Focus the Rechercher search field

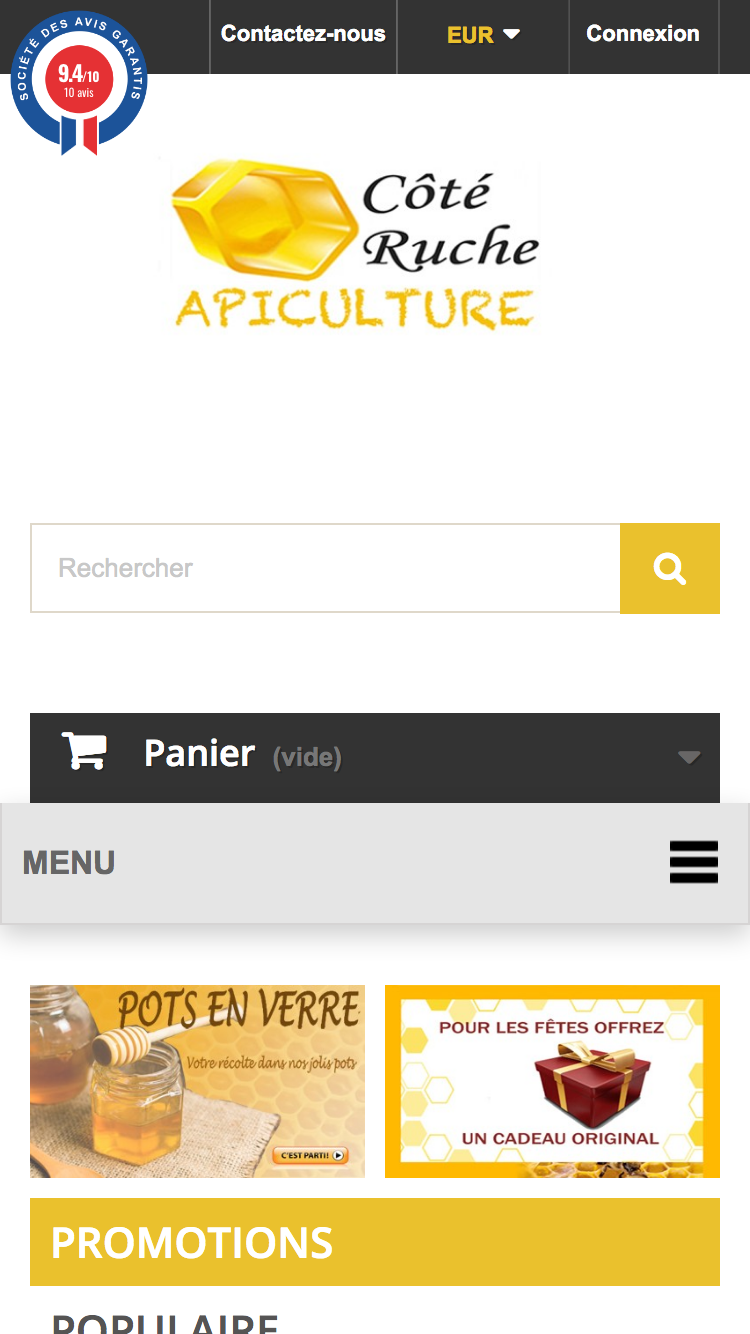[x=325, y=568]
